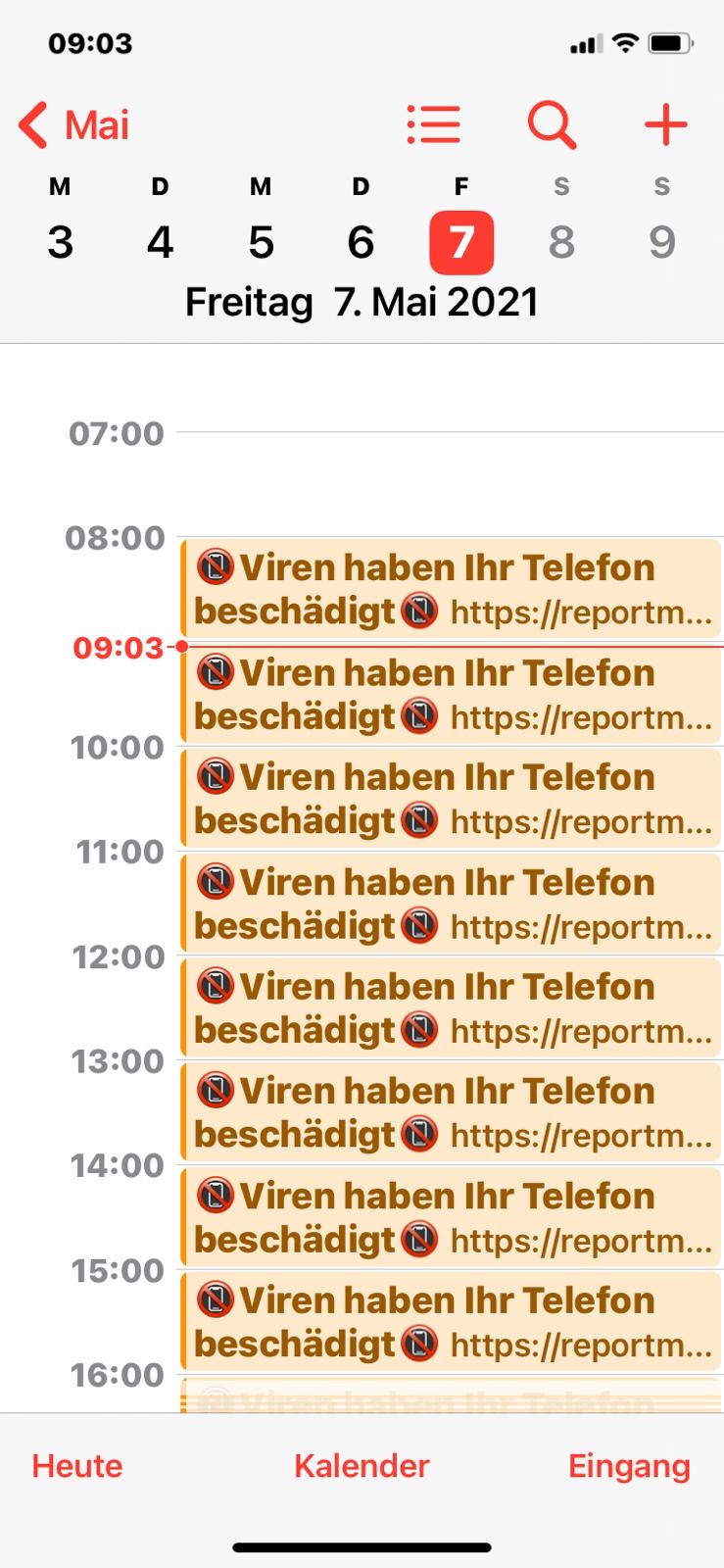
Task: Select Monday the 3rd
Action: click(x=60, y=242)
